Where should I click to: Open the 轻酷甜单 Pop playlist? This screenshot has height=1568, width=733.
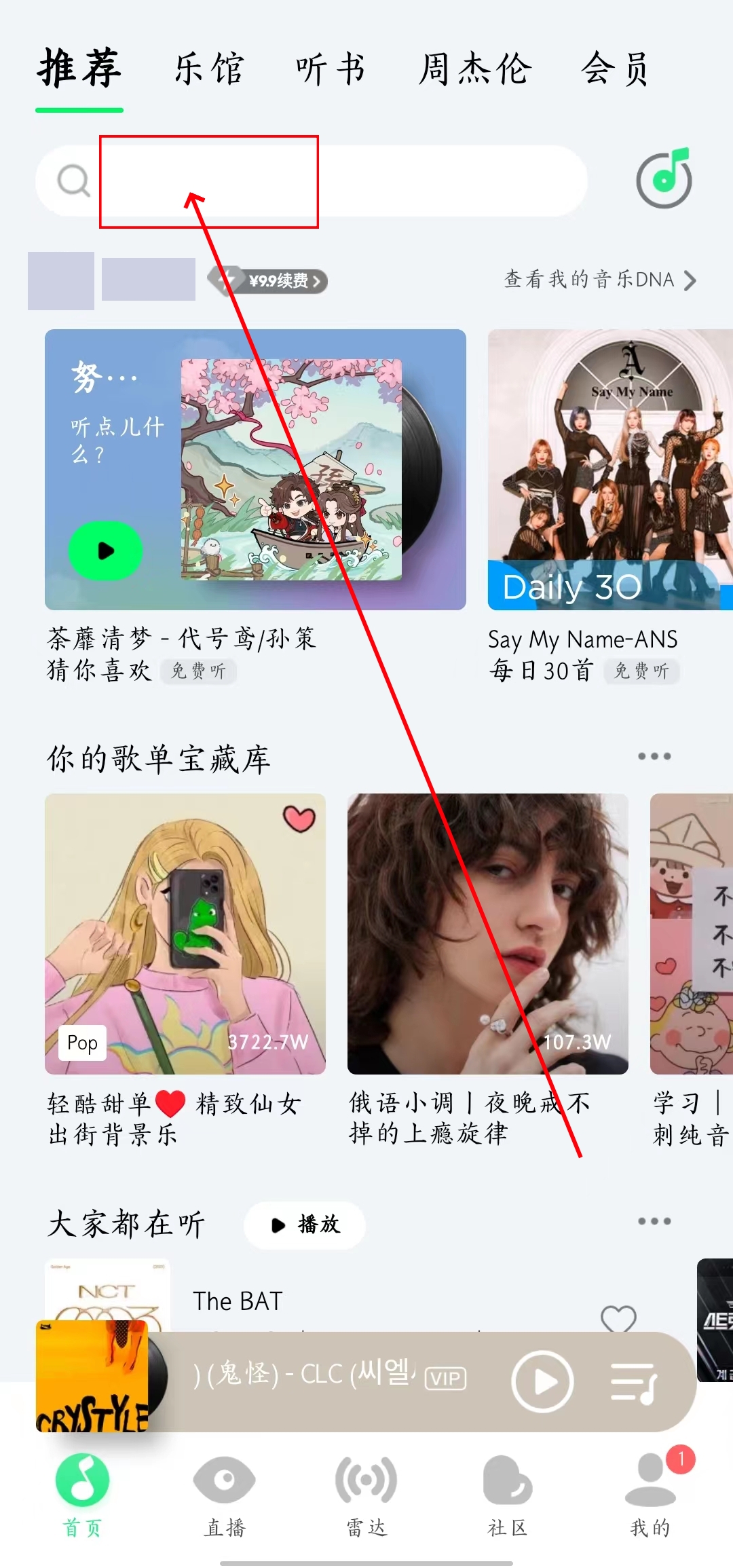tap(185, 934)
